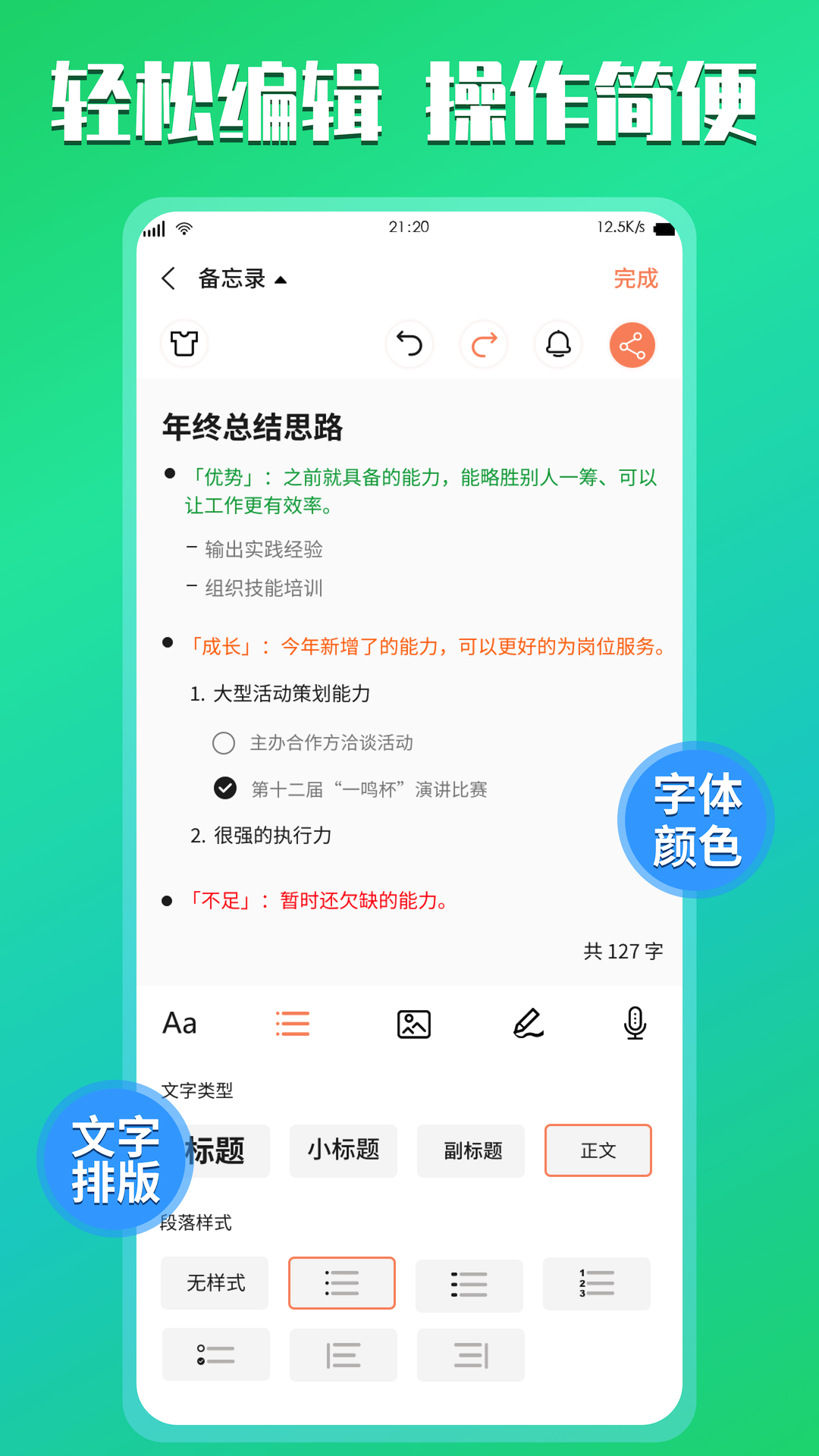Start voice input with the microphone icon
The image size is (819, 1456).
(x=634, y=1023)
